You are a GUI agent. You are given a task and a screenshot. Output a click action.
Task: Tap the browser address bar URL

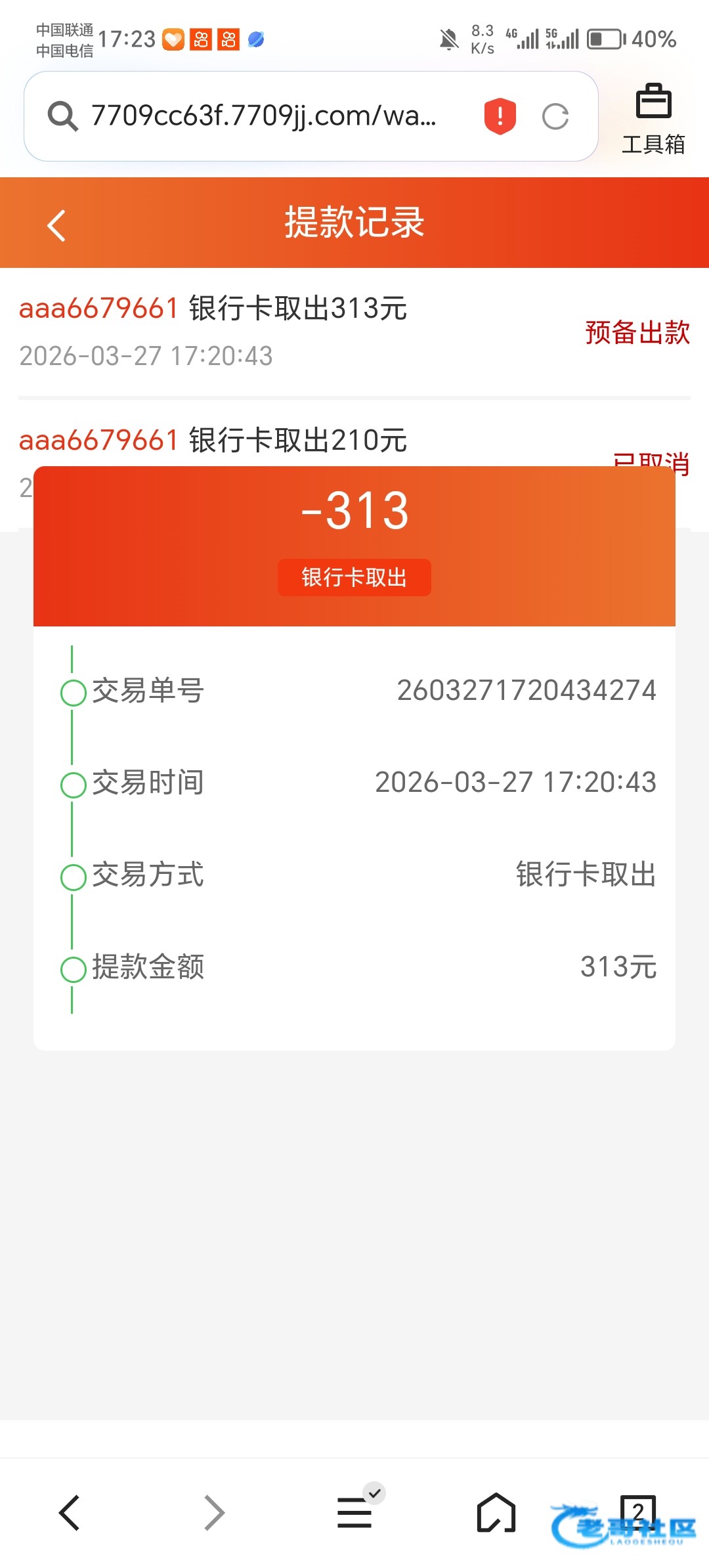(x=264, y=116)
